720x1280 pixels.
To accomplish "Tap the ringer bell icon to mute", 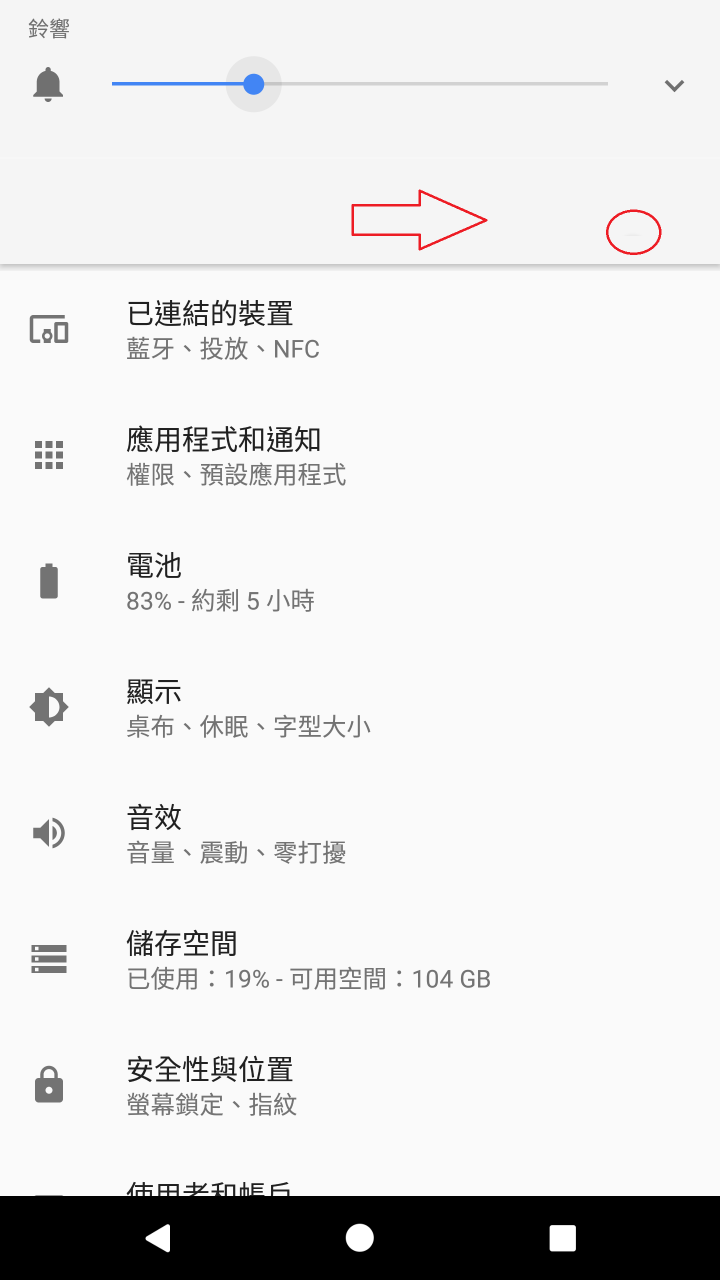I will [48, 85].
